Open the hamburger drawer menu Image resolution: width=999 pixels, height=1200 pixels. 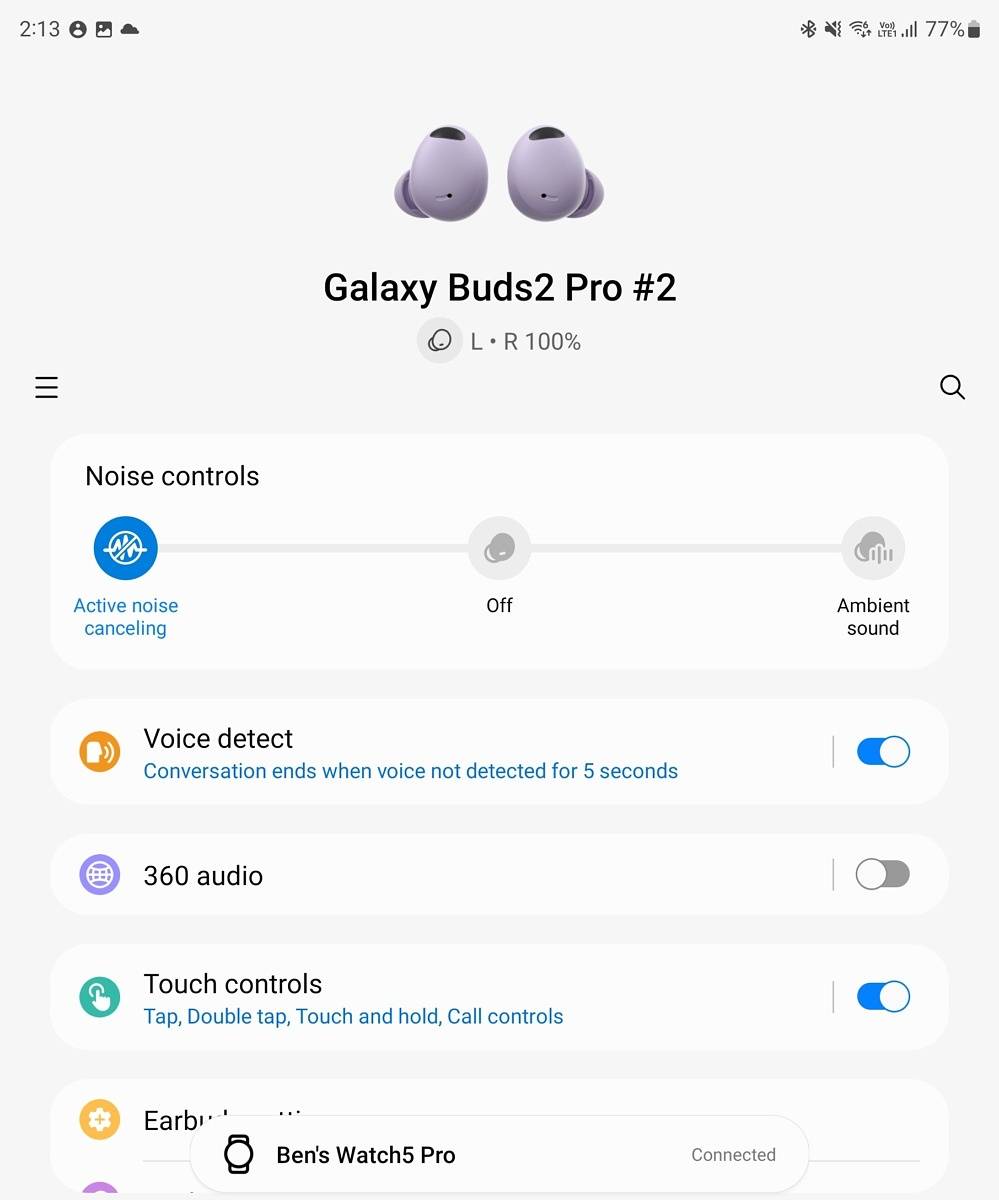click(x=46, y=387)
